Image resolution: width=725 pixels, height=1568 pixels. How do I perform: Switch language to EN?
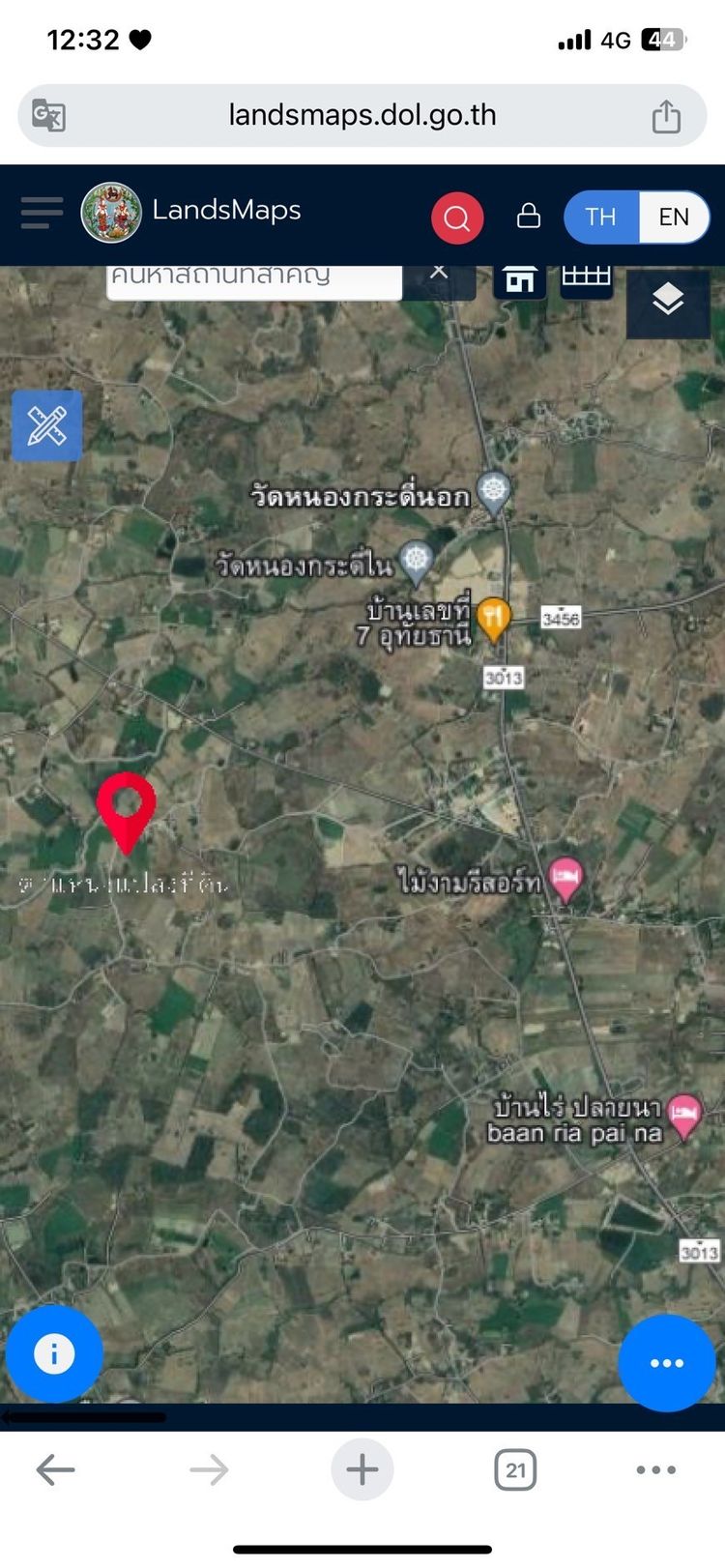tap(674, 217)
